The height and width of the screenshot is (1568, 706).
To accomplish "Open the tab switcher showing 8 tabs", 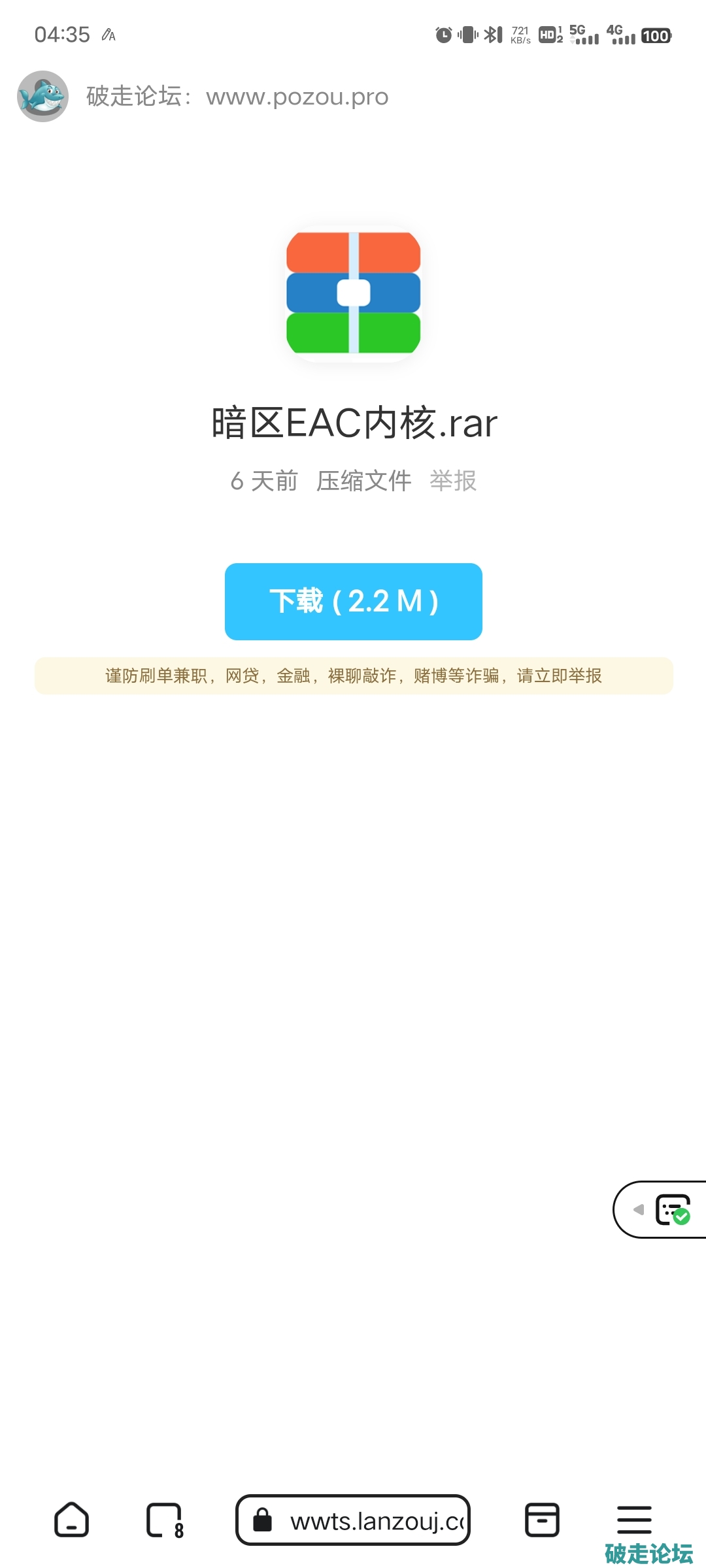I will (x=164, y=1520).
